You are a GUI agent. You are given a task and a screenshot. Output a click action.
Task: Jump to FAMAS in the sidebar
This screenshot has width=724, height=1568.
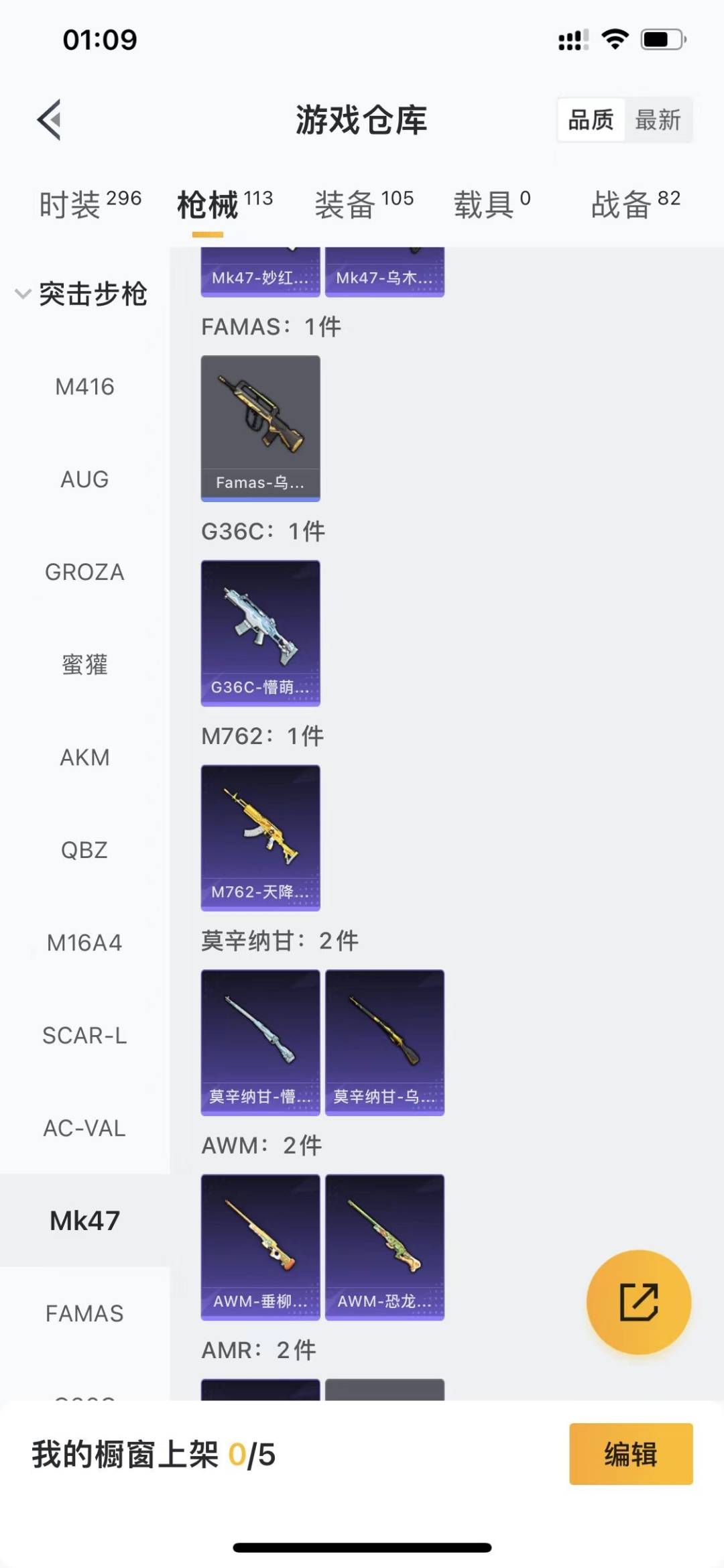coord(84,1313)
